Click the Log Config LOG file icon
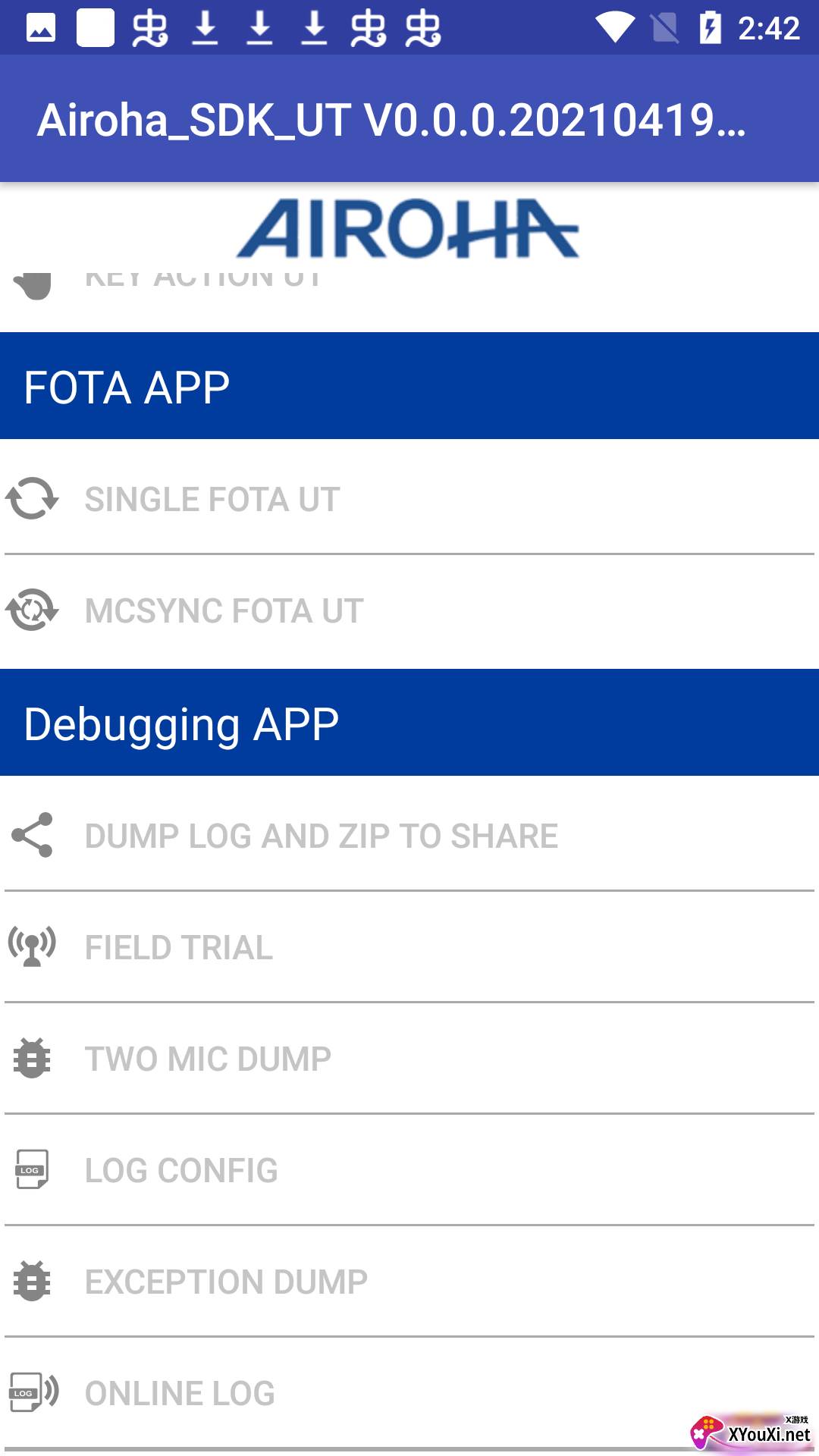 click(x=30, y=1169)
